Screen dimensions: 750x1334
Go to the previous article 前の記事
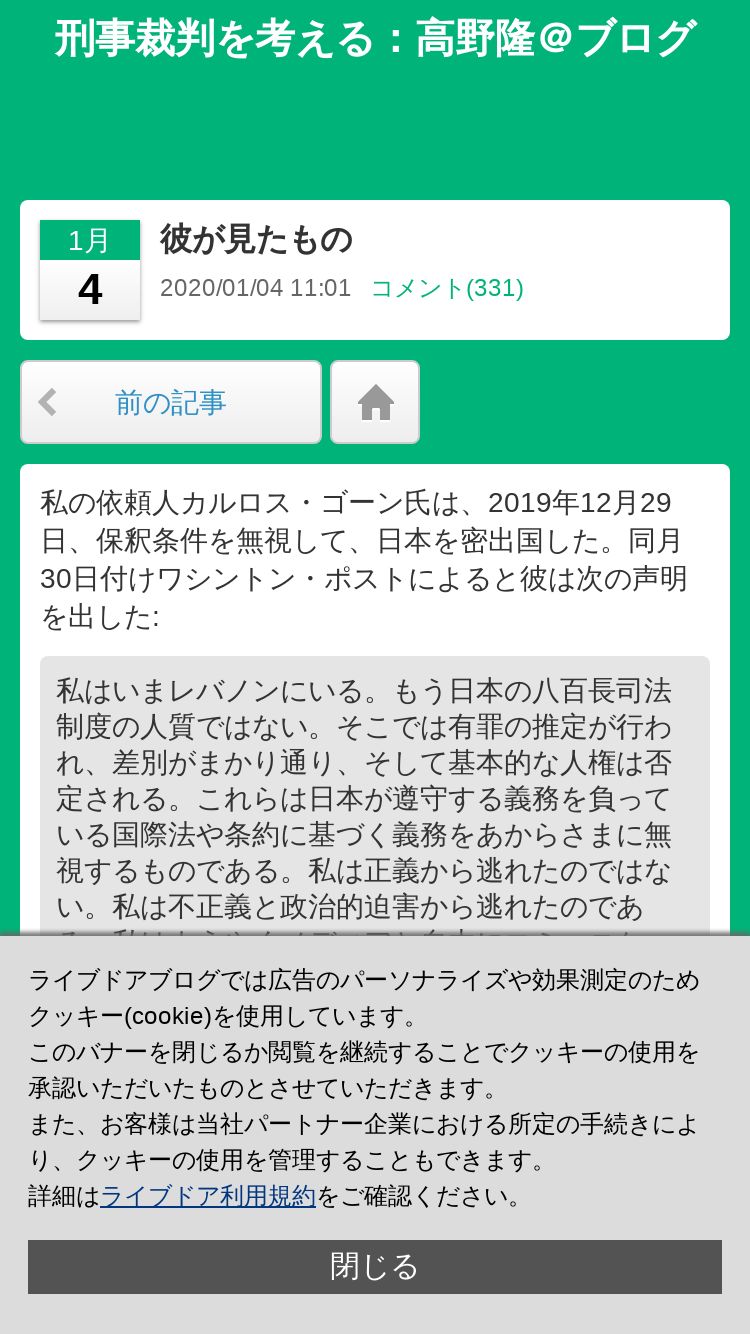pos(171,402)
